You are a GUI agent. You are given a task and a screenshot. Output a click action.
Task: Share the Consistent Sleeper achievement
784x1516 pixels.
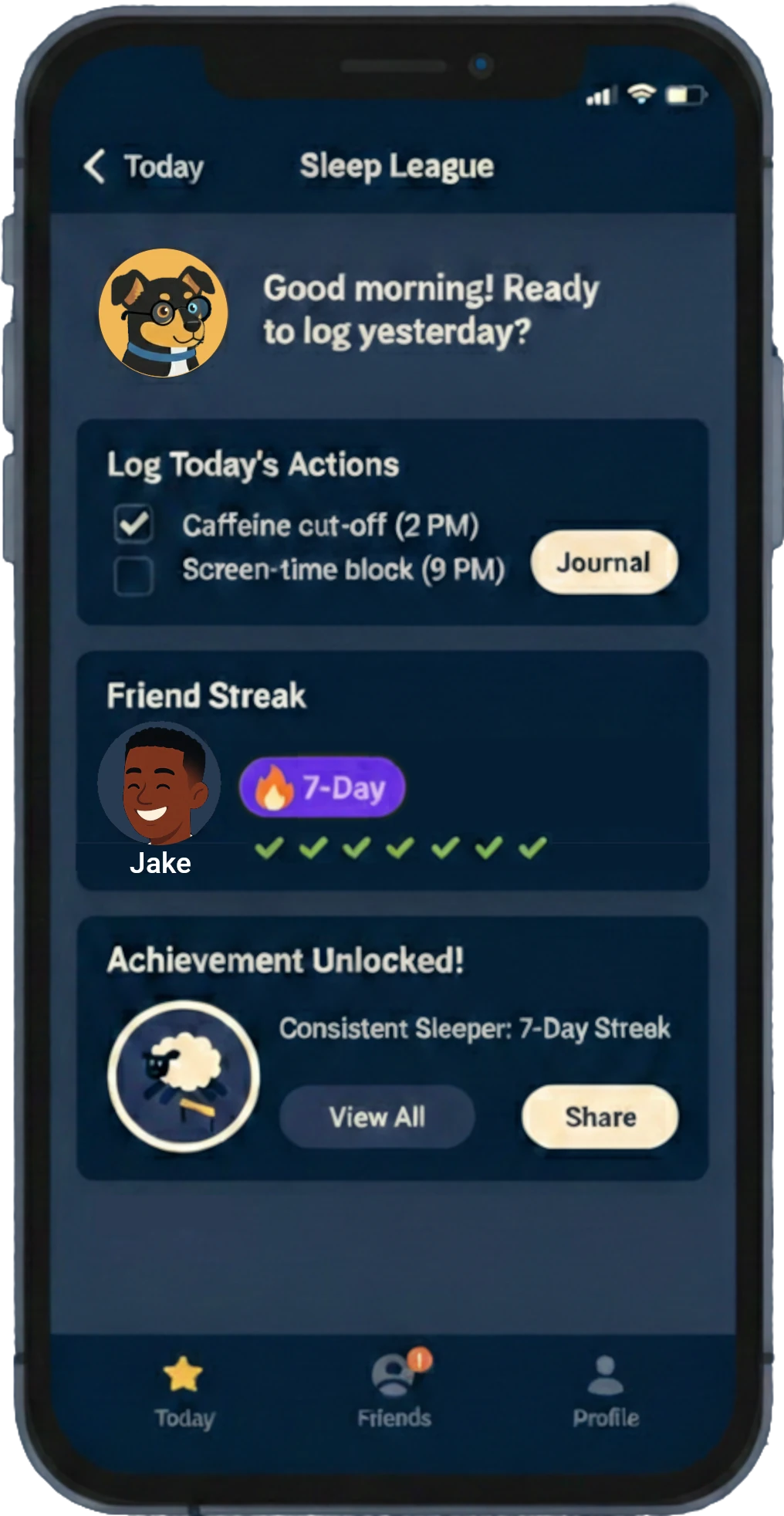pos(600,1116)
